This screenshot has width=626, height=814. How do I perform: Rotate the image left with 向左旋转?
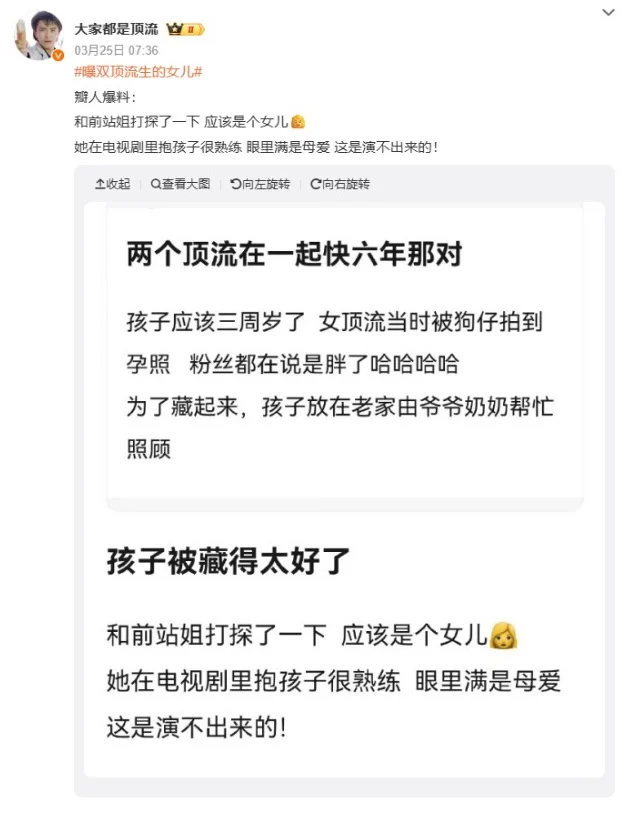tap(260, 184)
